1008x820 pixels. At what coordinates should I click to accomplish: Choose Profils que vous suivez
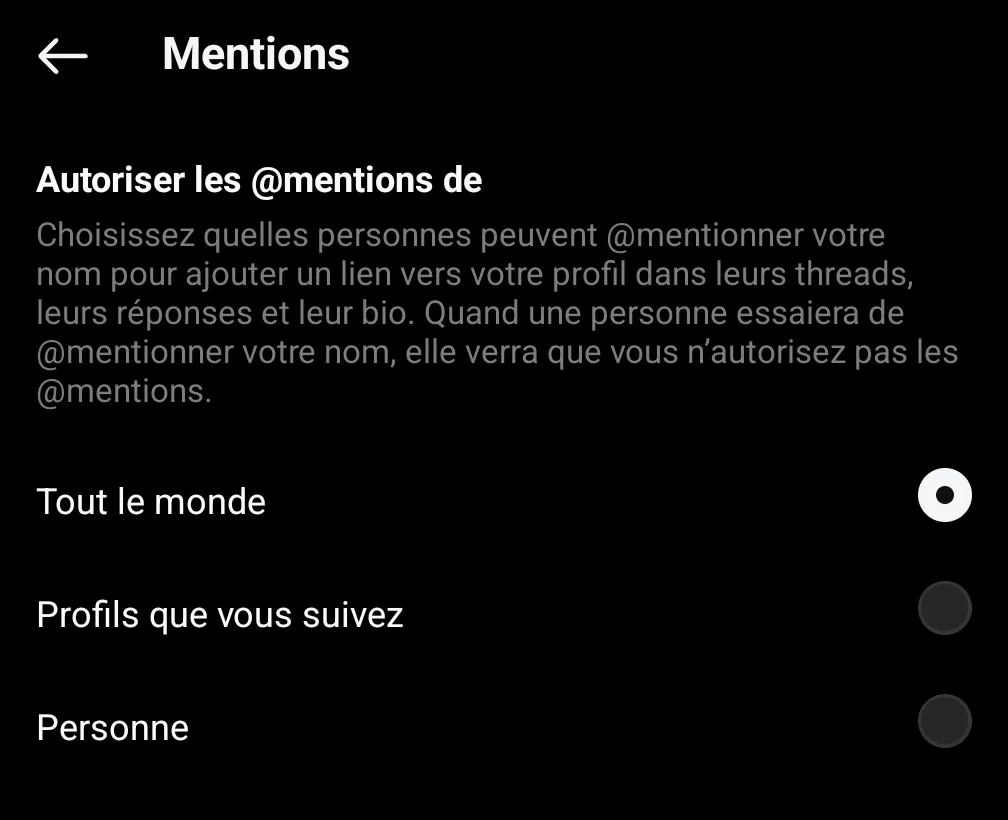pos(944,608)
